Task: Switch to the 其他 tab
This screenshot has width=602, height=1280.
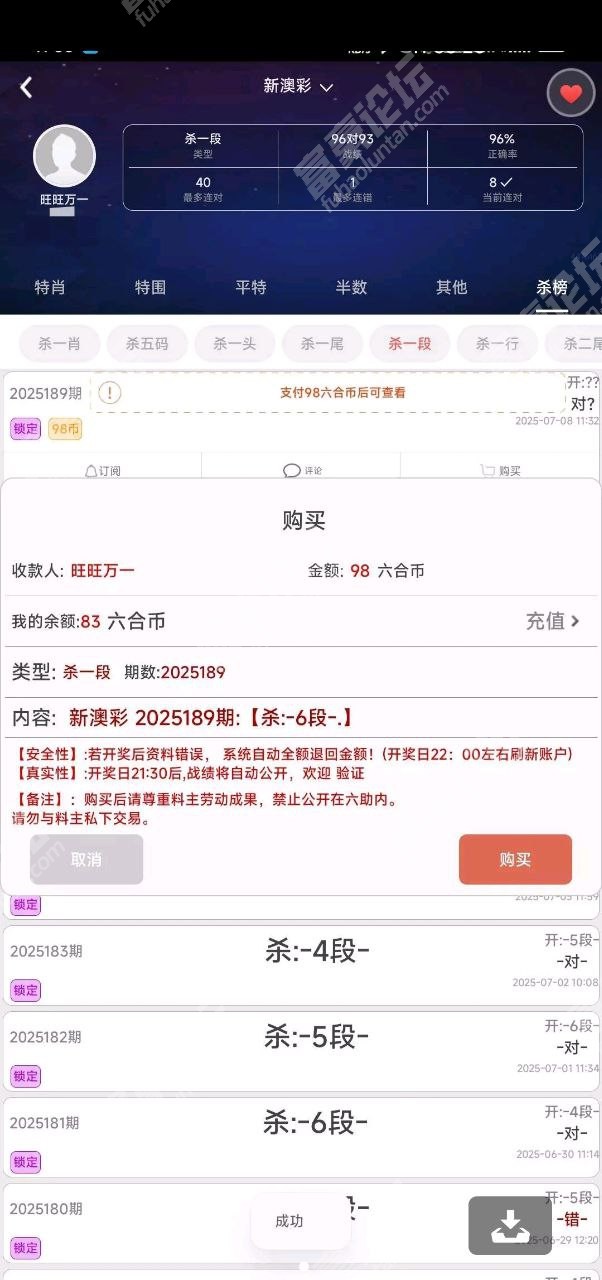Action: tap(451, 287)
